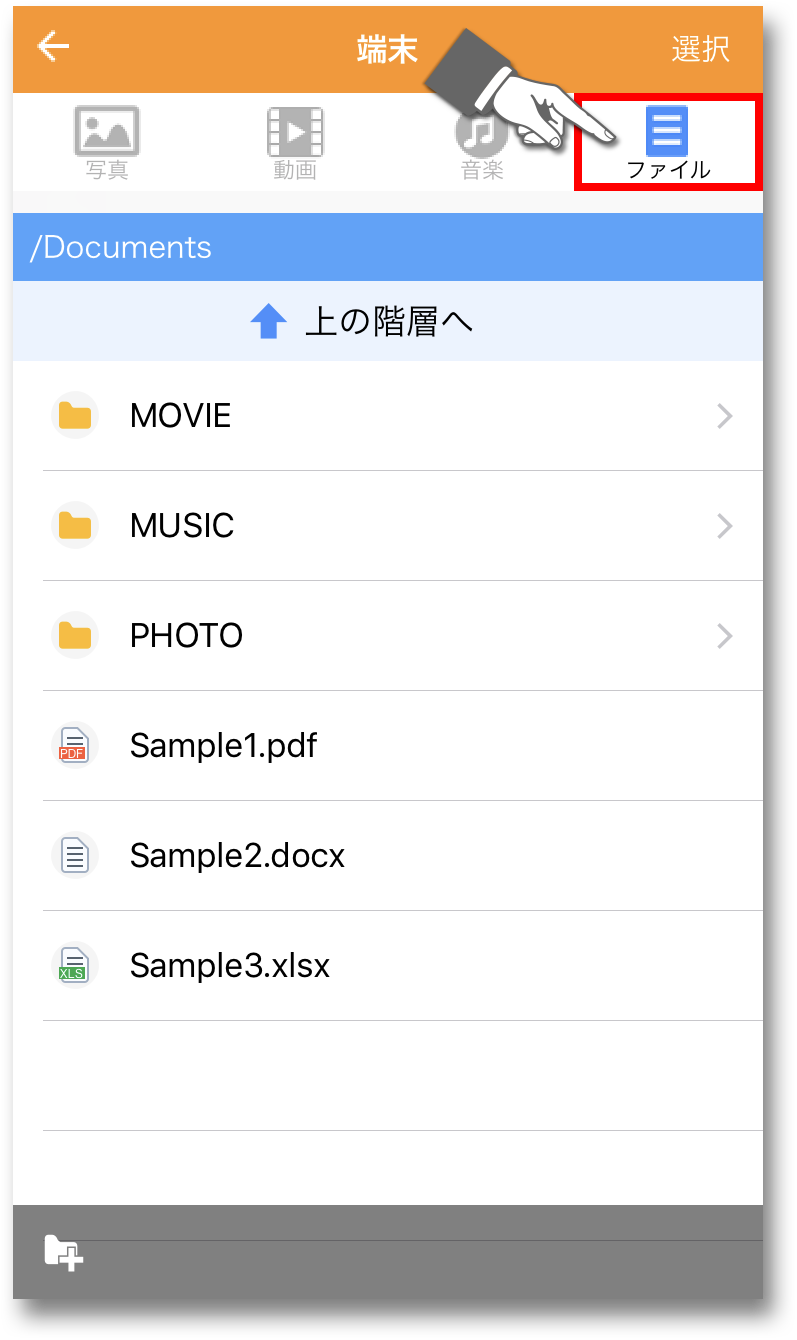797x1340 pixels.
Task: Select the ファイル tab
Action: (668, 142)
